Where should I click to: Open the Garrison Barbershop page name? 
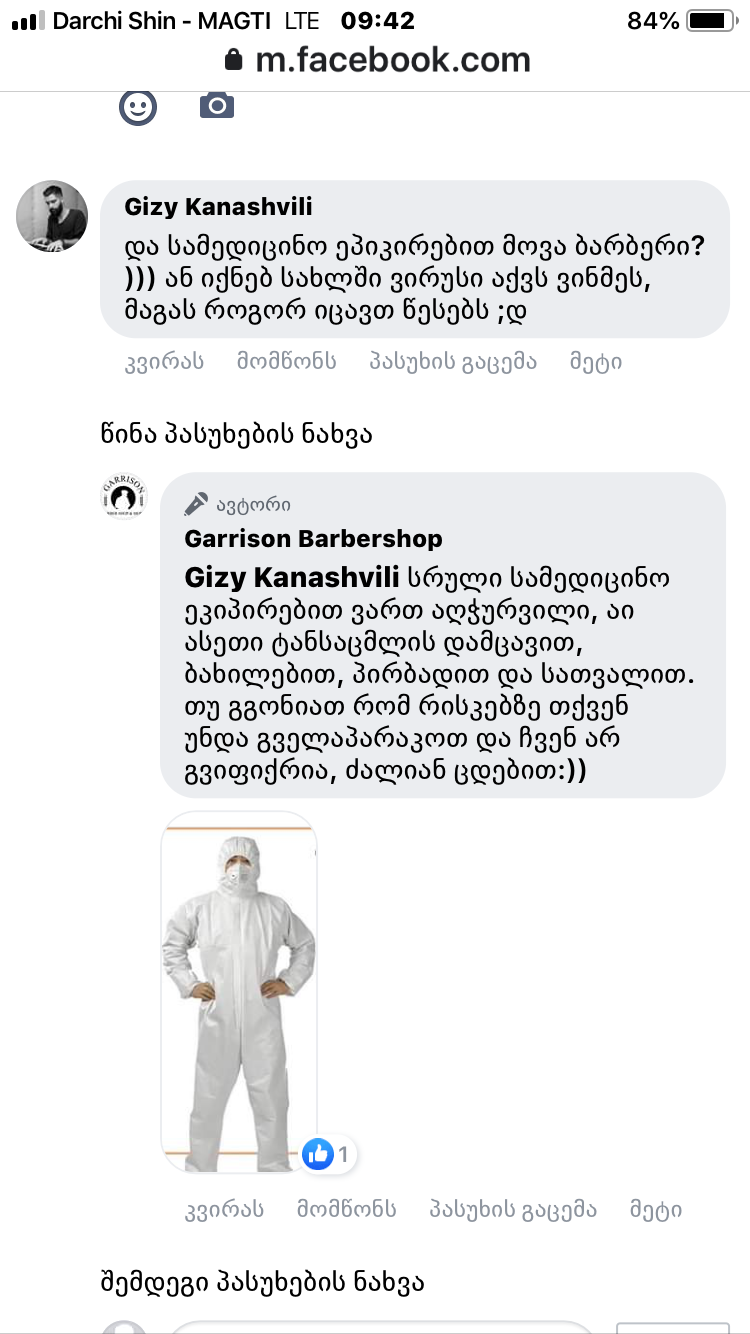click(x=313, y=538)
